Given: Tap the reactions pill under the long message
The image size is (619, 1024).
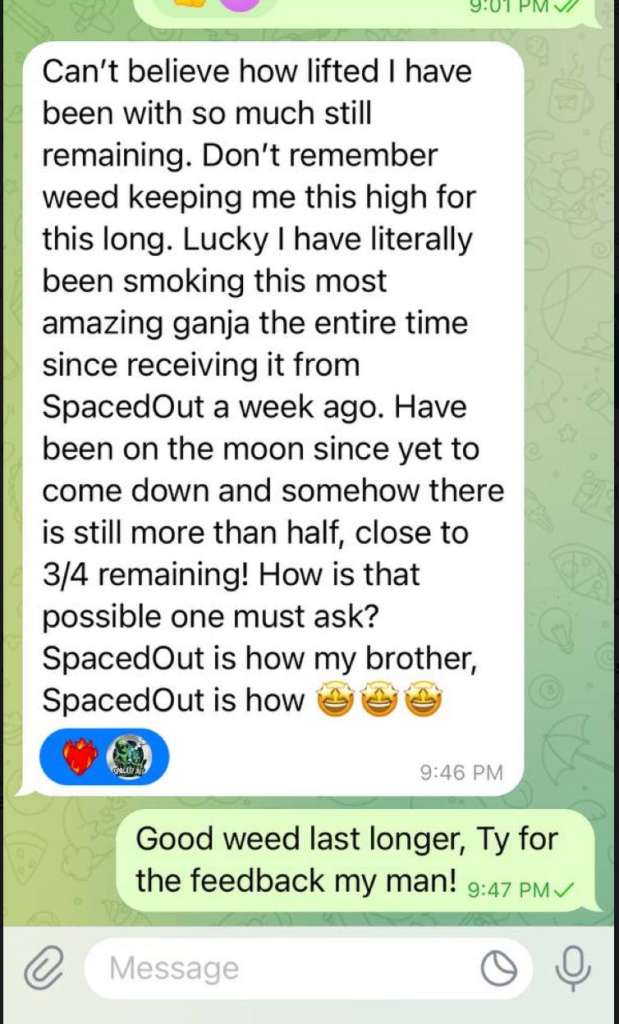Looking at the screenshot, I should point(104,756).
